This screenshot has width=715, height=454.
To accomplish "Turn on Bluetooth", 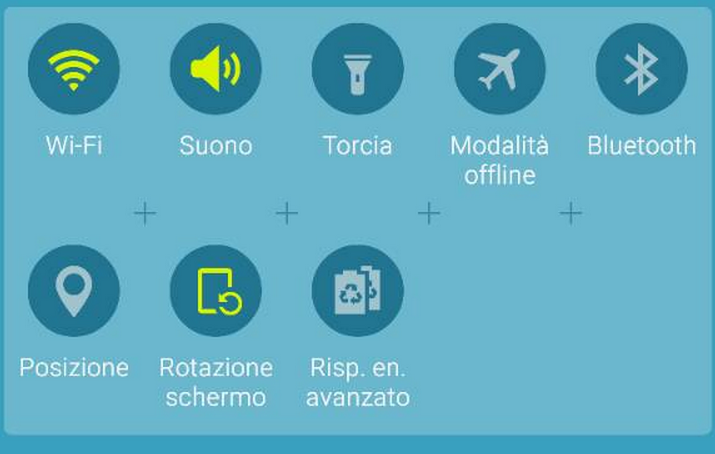I will click(x=641, y=69).
